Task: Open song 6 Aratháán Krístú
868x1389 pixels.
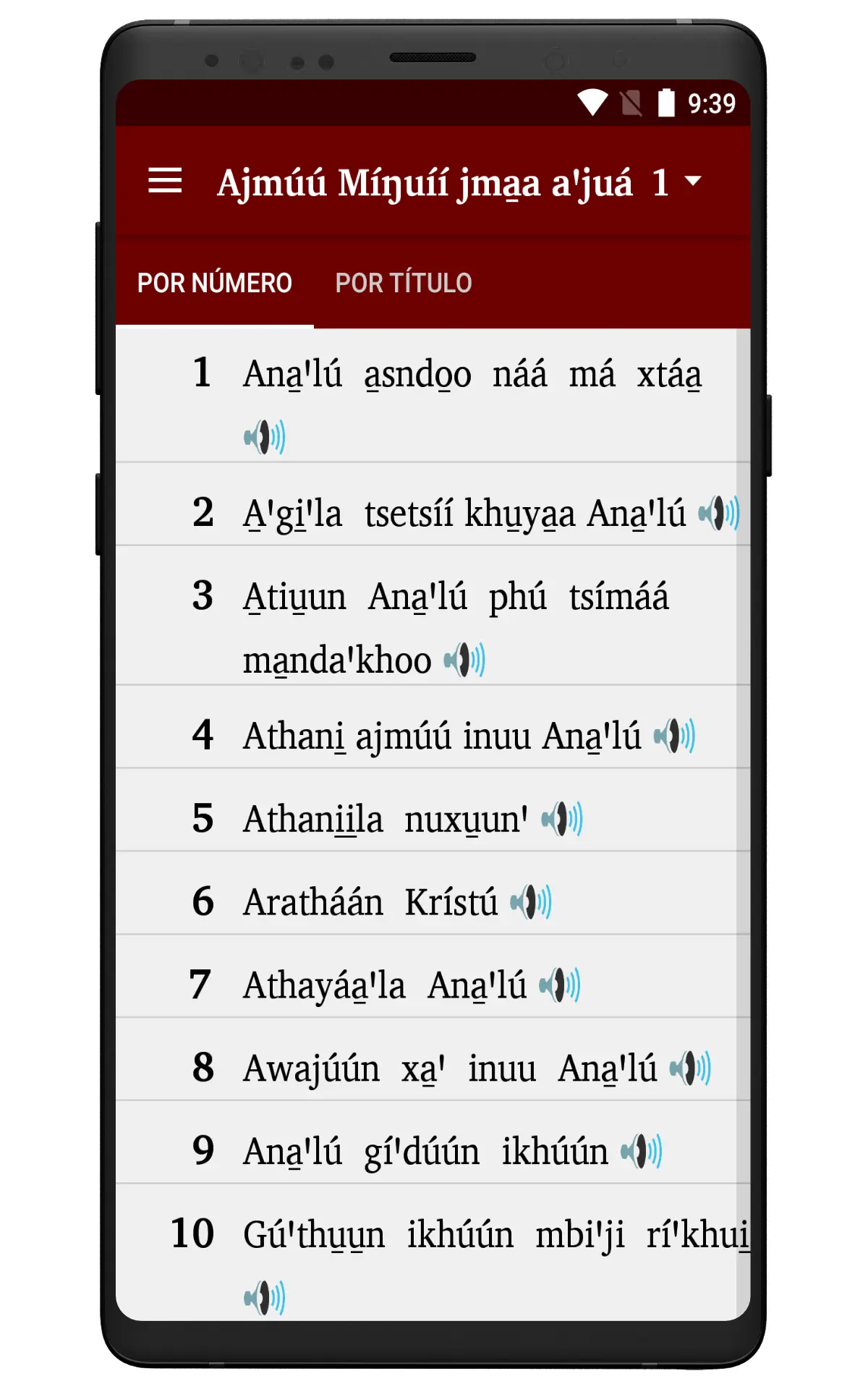Action: pos(370,903)
